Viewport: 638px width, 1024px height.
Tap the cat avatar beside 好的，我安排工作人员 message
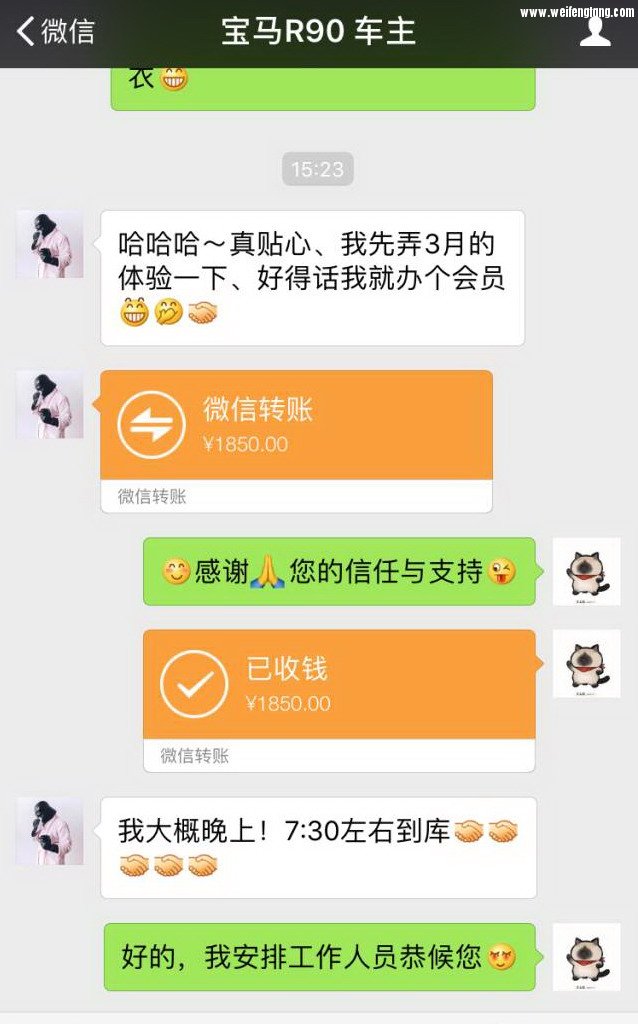click(x=586, y=957)
